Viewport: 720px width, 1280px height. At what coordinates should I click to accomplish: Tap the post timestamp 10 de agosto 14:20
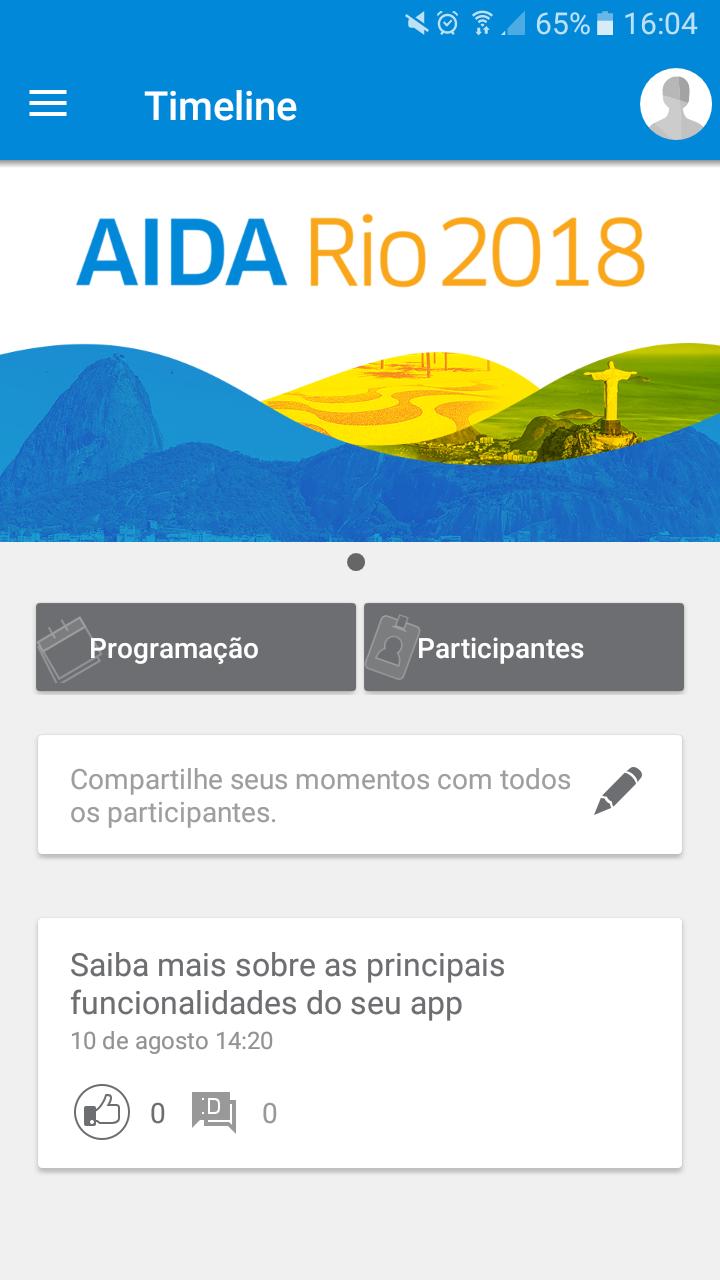tap(171, 1041)
